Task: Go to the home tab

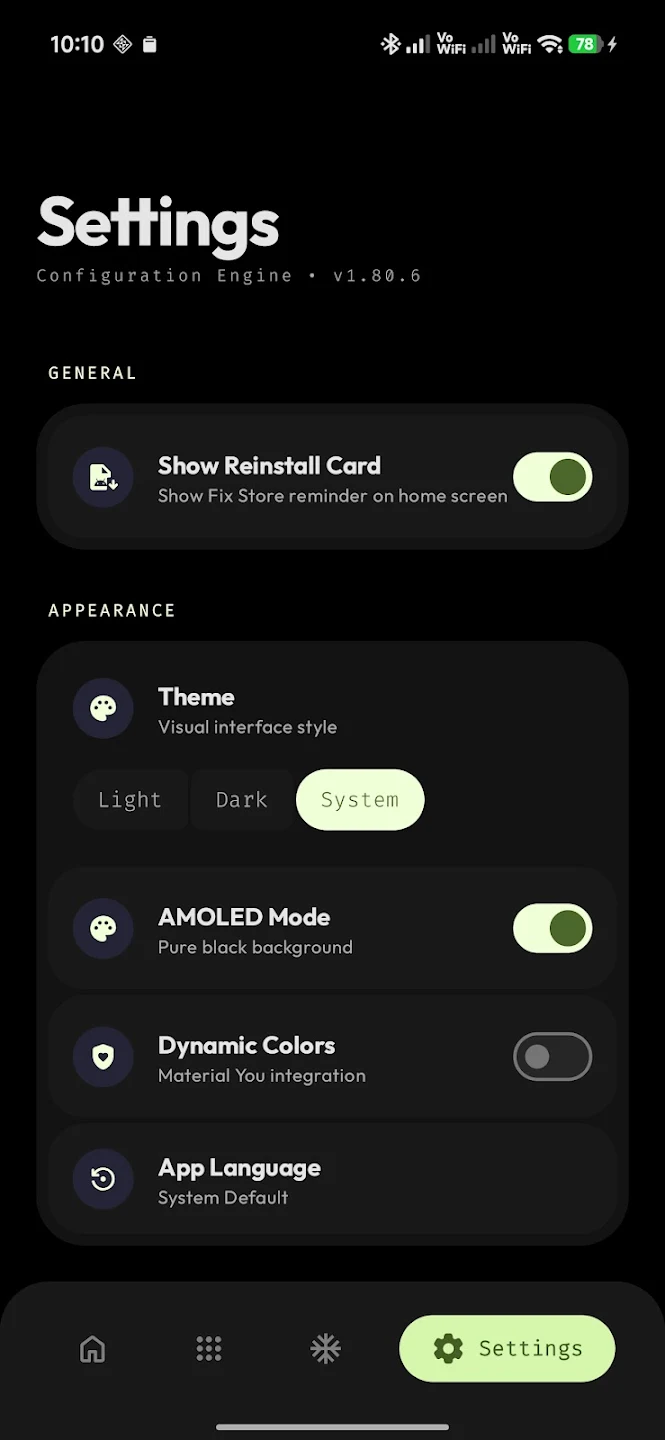Action: [x=92, y=1349]
